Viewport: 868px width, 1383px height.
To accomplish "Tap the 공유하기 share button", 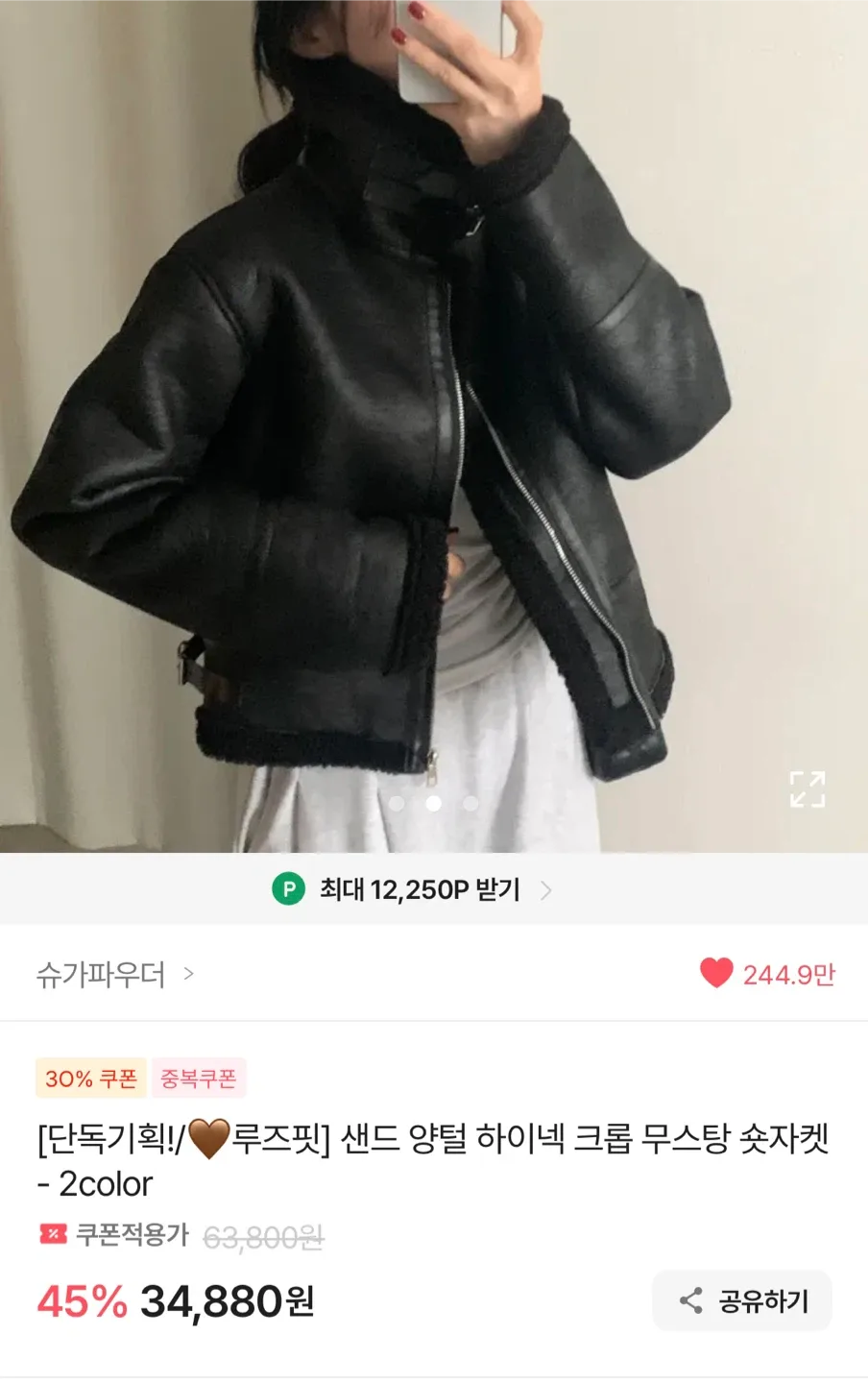I will click(743, 1301).
